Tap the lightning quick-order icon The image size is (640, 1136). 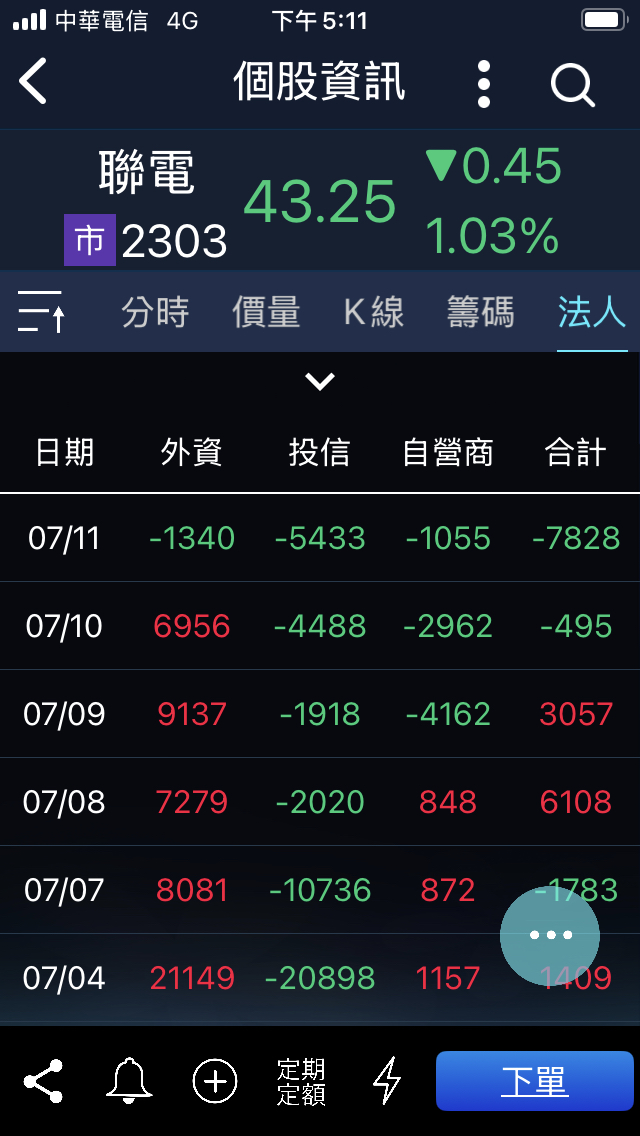(386, 1081)
